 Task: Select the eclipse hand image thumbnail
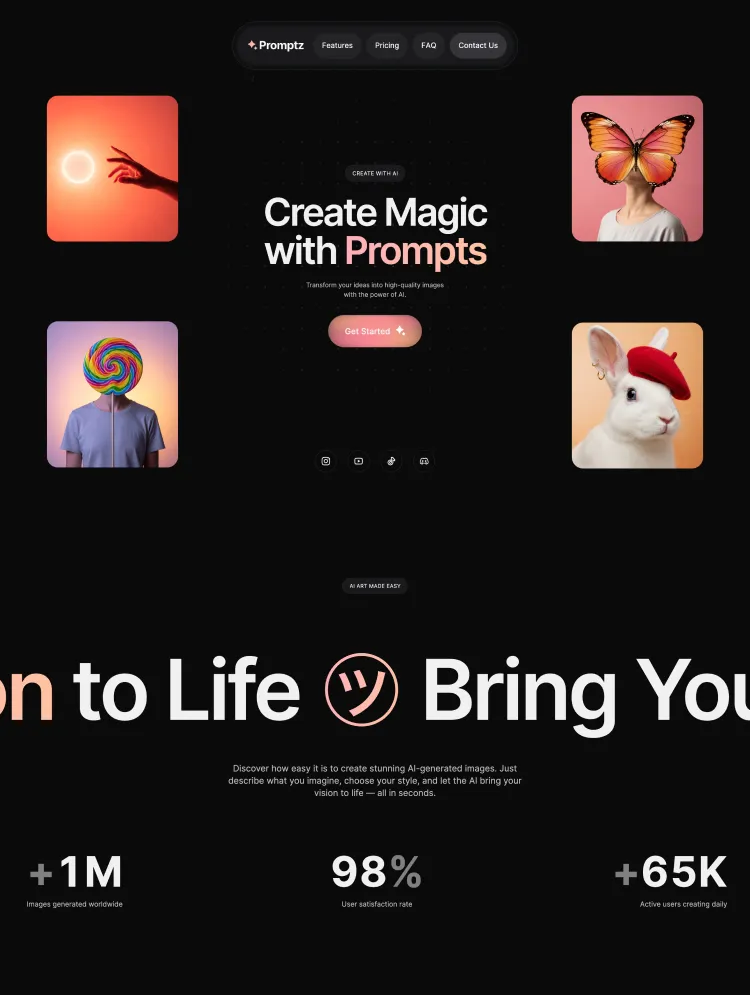112,168
